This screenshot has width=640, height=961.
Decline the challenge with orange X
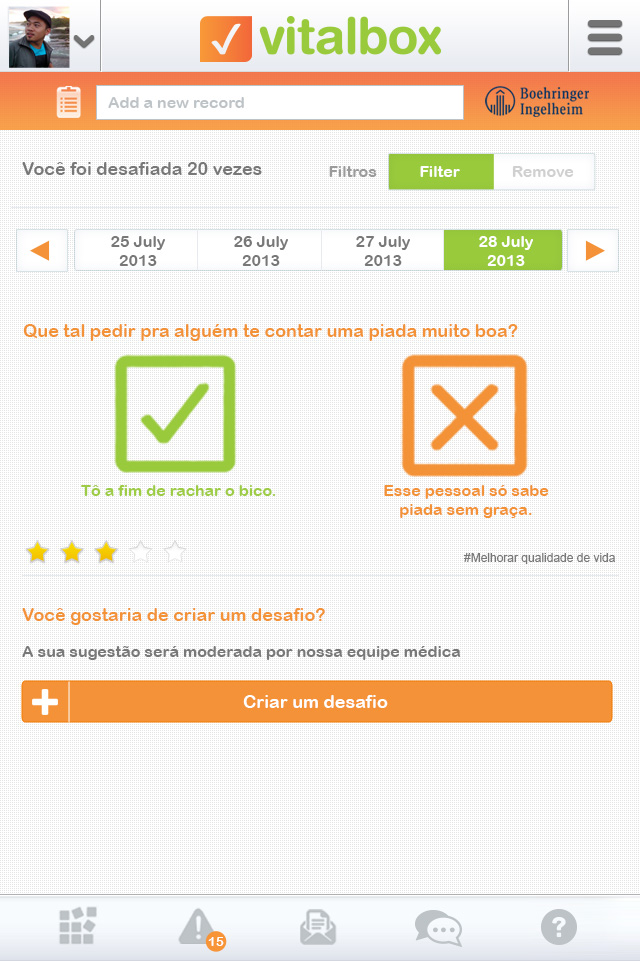coord(464,415)
